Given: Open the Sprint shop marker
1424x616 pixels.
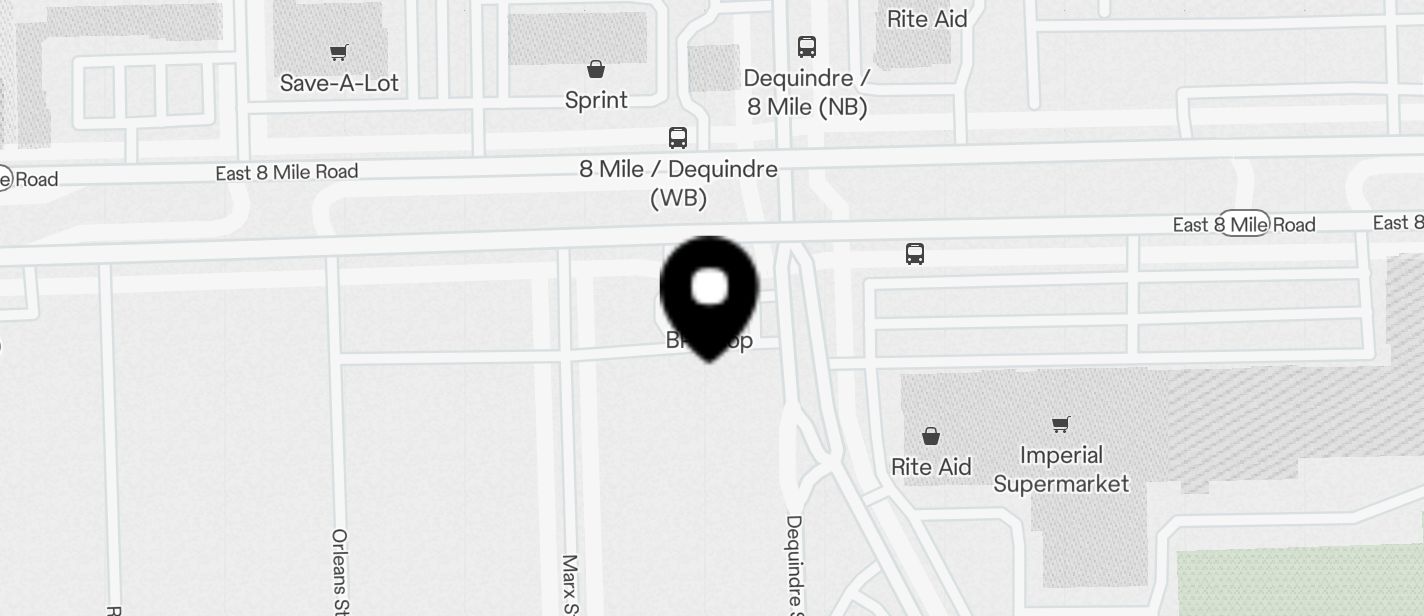Looking at the screenshot, I should tap(596, 70).
